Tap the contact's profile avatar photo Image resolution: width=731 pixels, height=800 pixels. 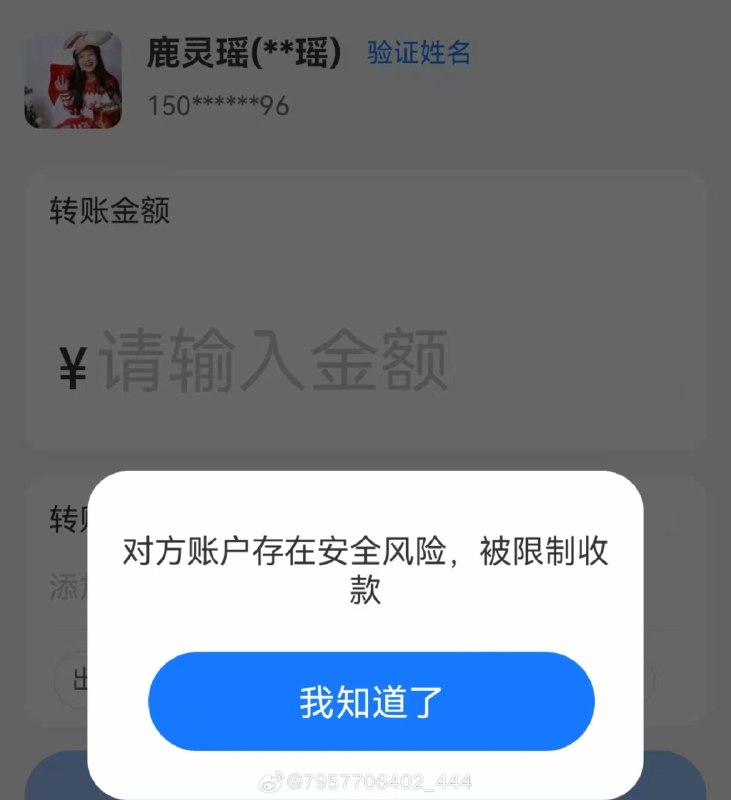coord(71,79)
